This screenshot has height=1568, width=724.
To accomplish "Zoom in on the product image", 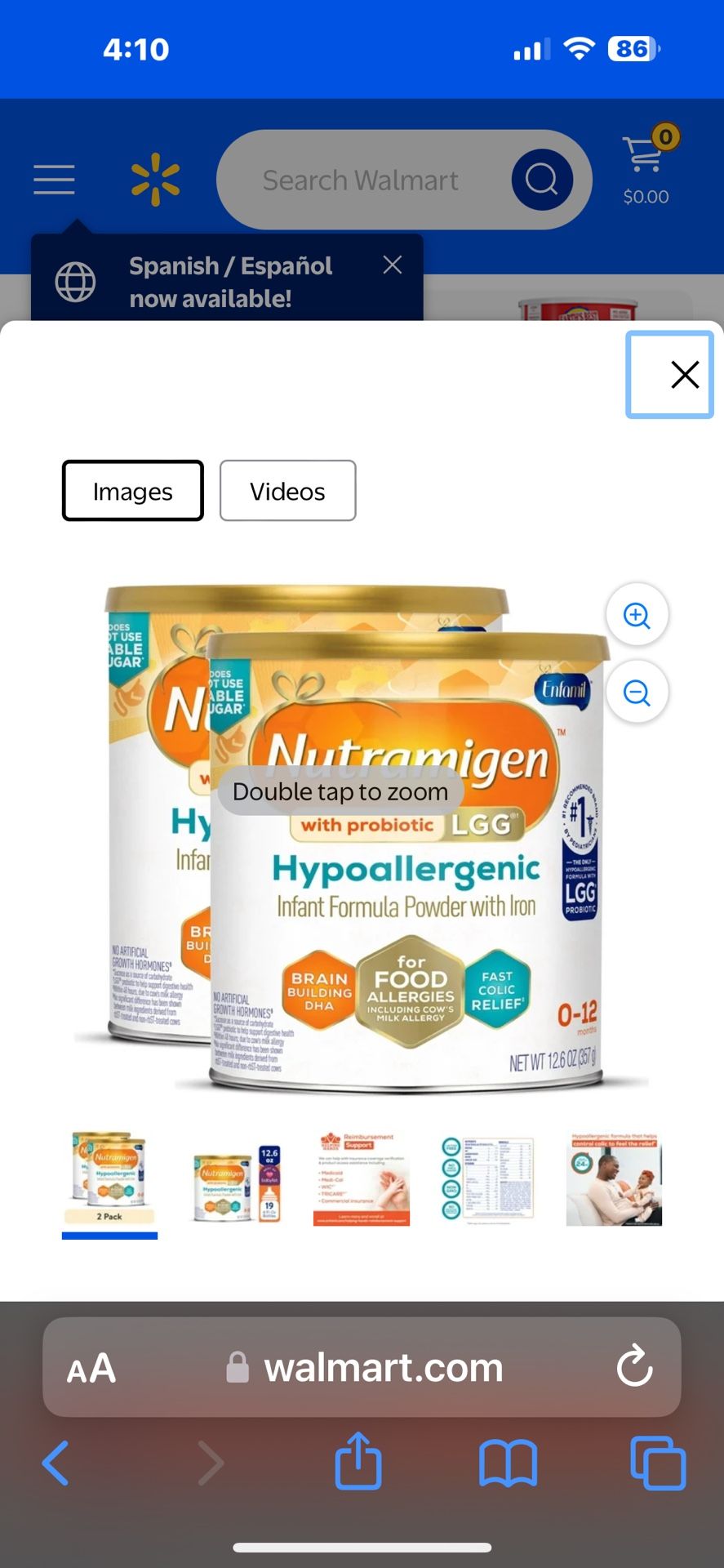I will [x=637, y=615].
